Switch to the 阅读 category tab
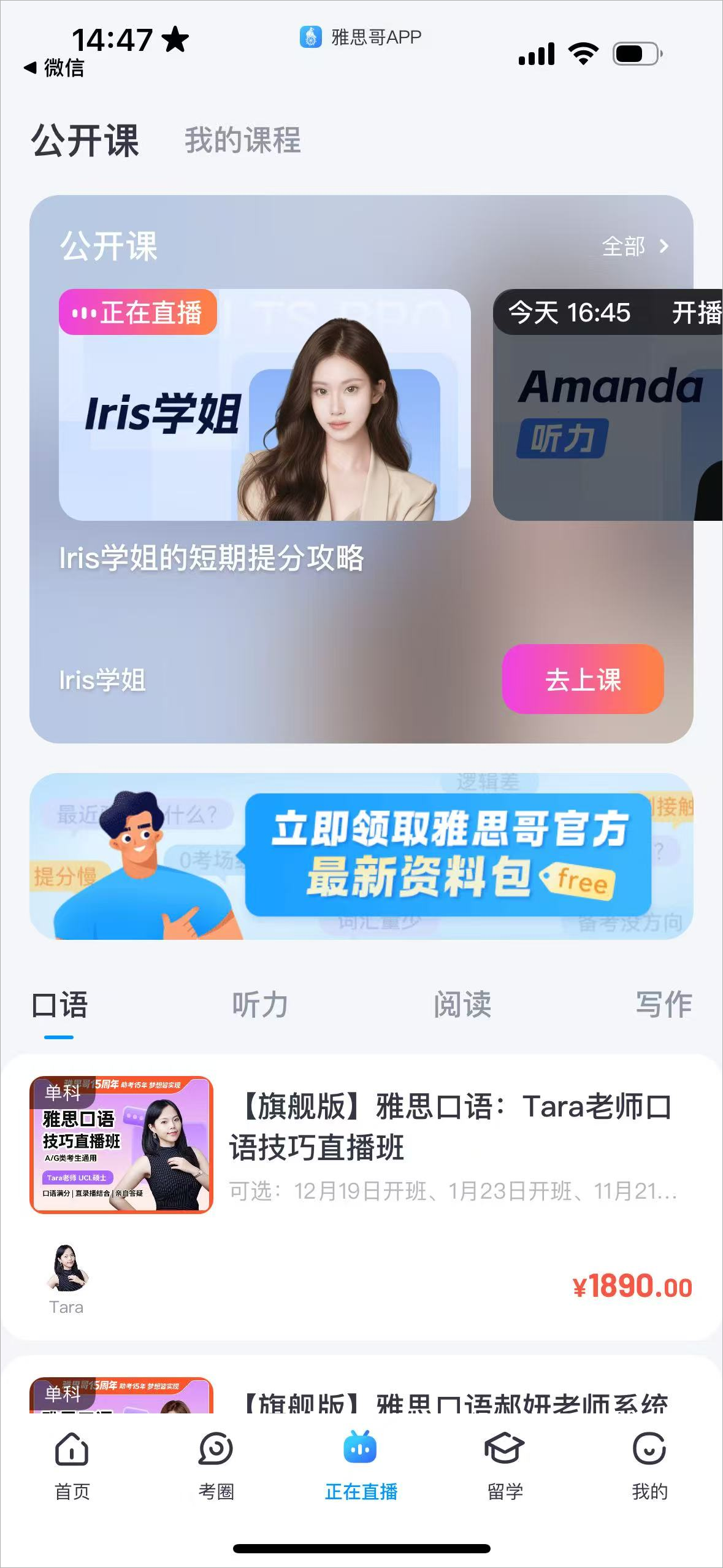This screenshot has height=1568, width=723. (462, 1006)
